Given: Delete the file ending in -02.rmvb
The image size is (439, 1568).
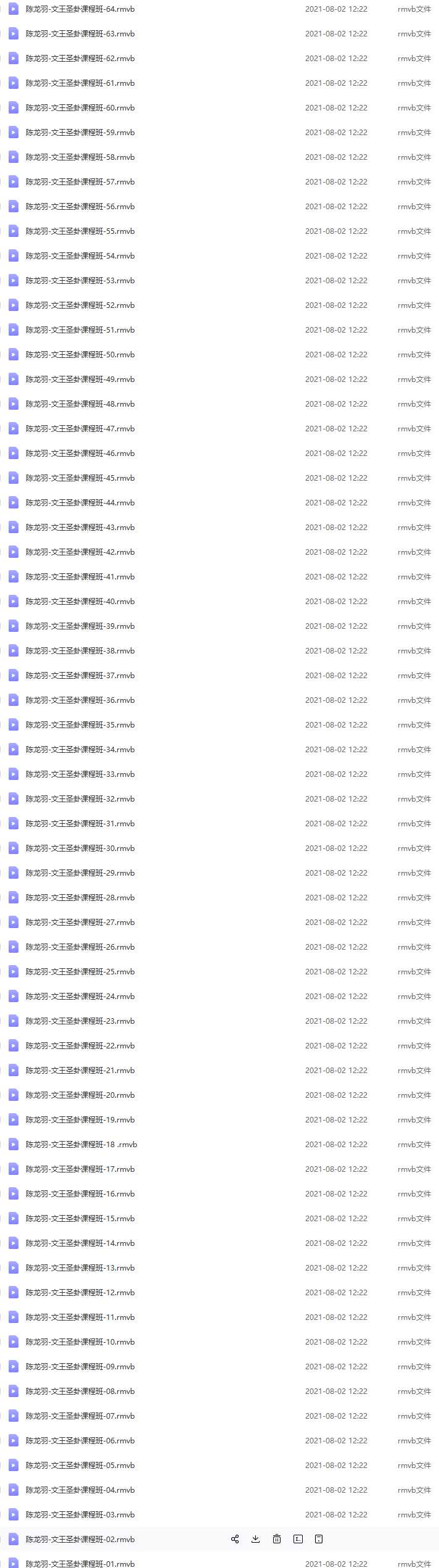Looking at the screenshot, I should pos(277,1539).
